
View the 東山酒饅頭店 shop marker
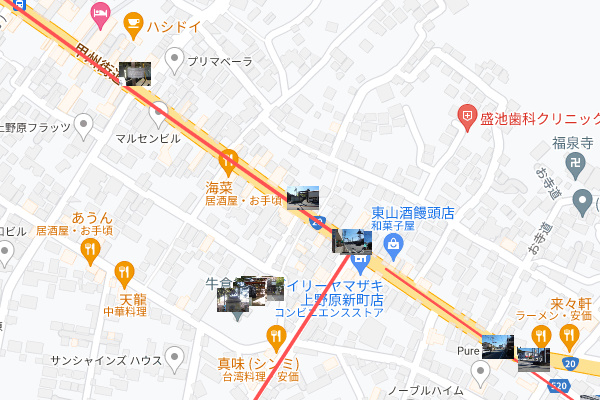tap(394, 243)
